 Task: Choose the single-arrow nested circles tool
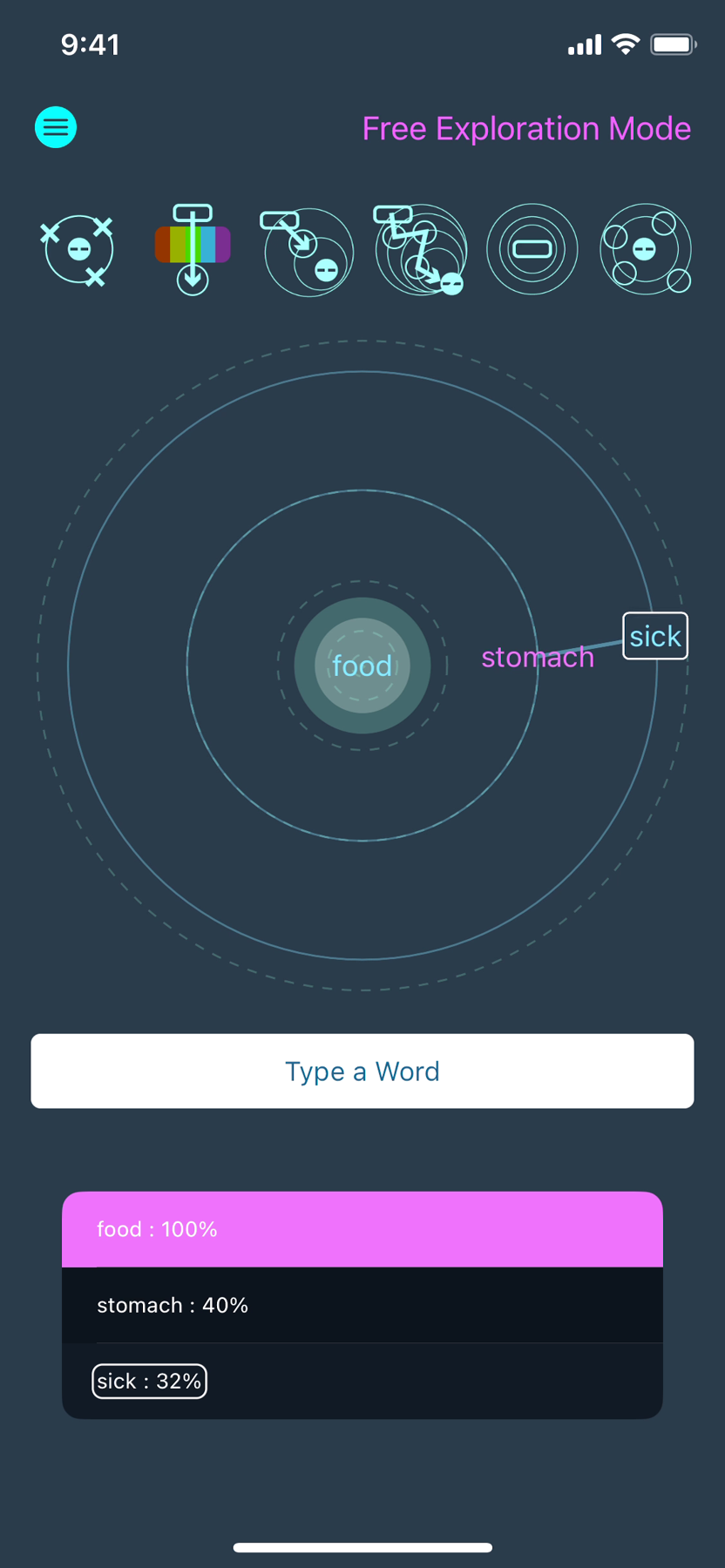pos(307,252)
